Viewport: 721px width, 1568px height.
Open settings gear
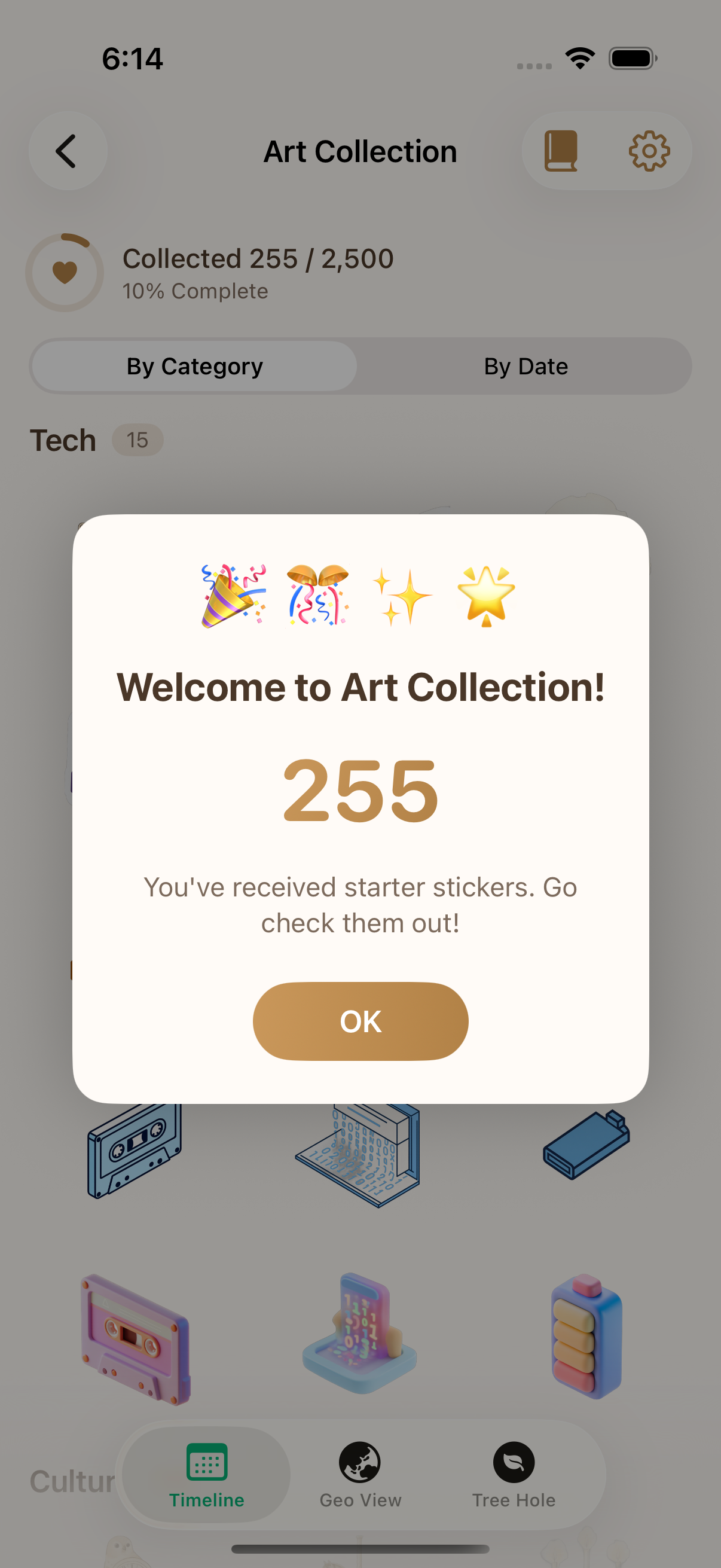tap(649, 151)
